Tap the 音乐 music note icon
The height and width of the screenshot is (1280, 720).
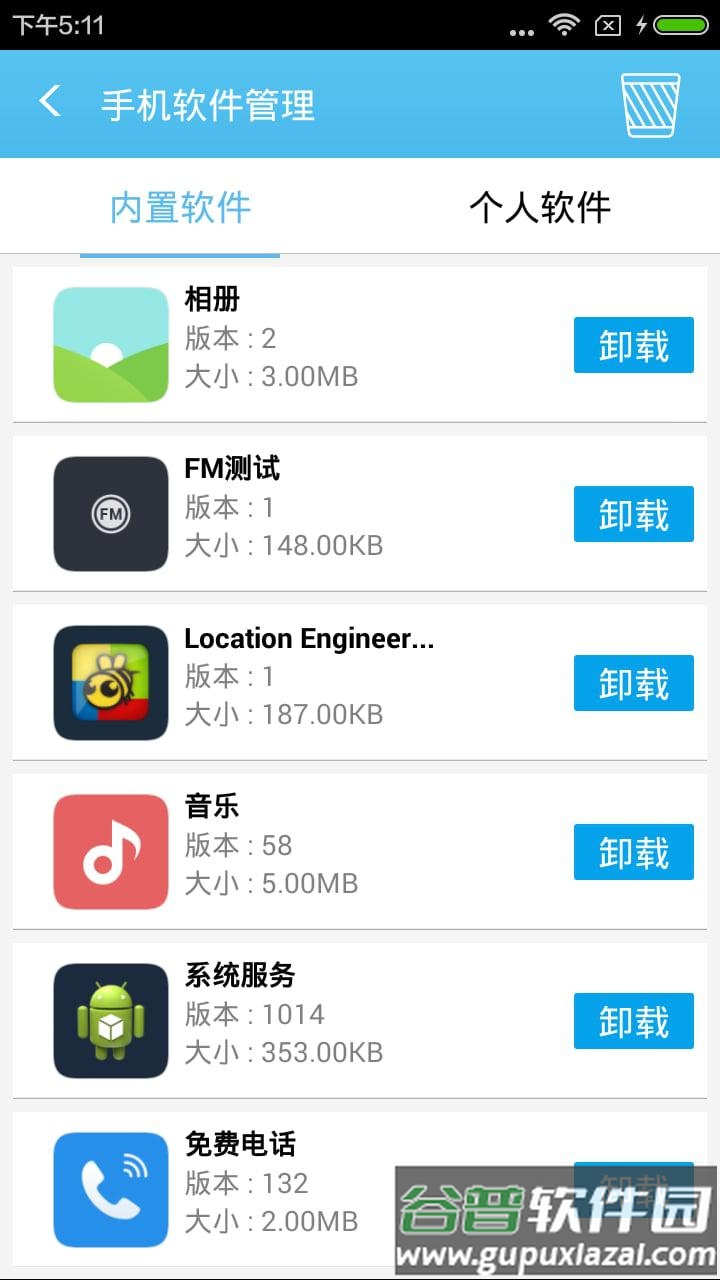coord(110,850)
